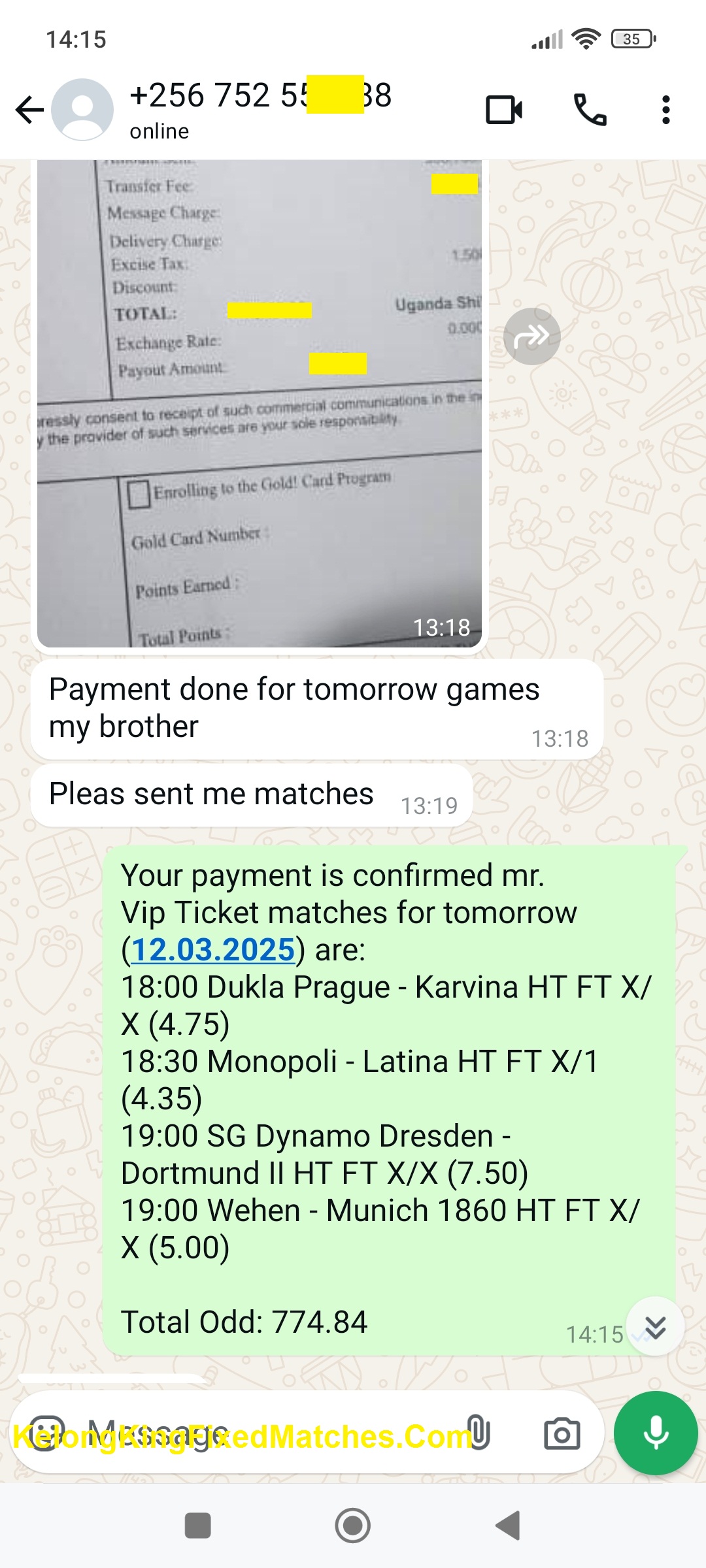The height and width of the screenshot is (1568, 706).
Task: Attach a file with the paperclip
Action: (478, 1434)
